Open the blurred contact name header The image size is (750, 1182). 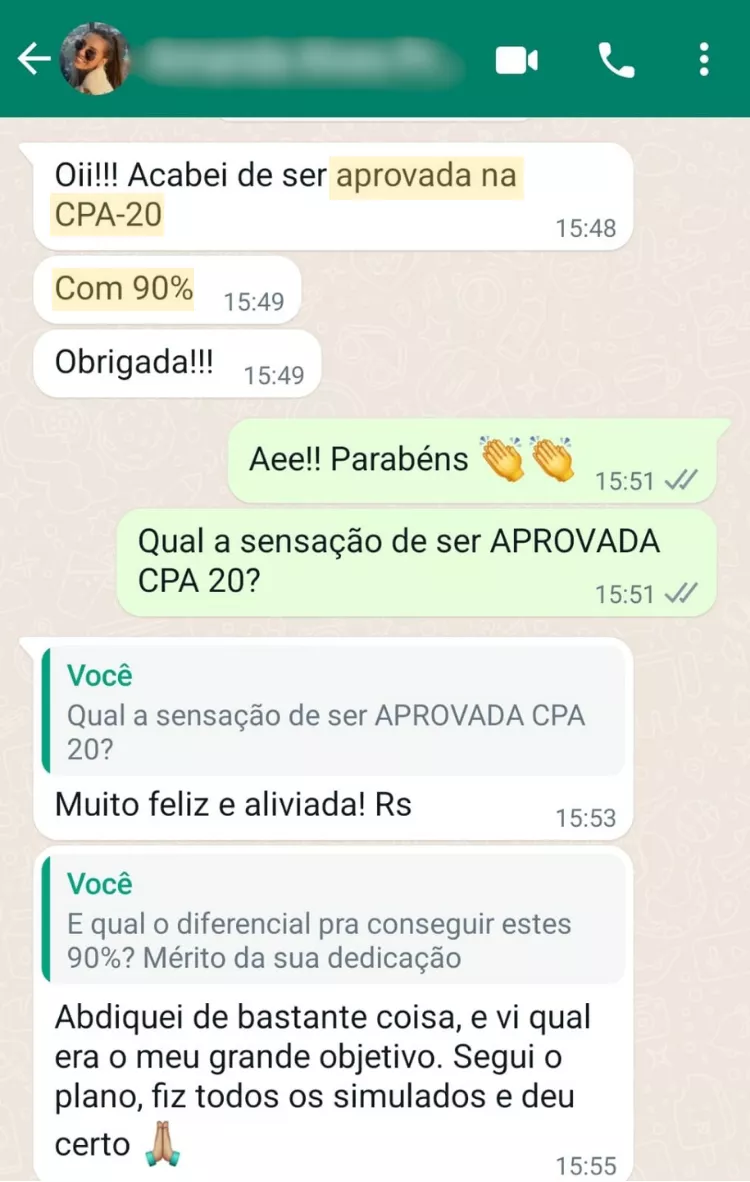point(300,60)
